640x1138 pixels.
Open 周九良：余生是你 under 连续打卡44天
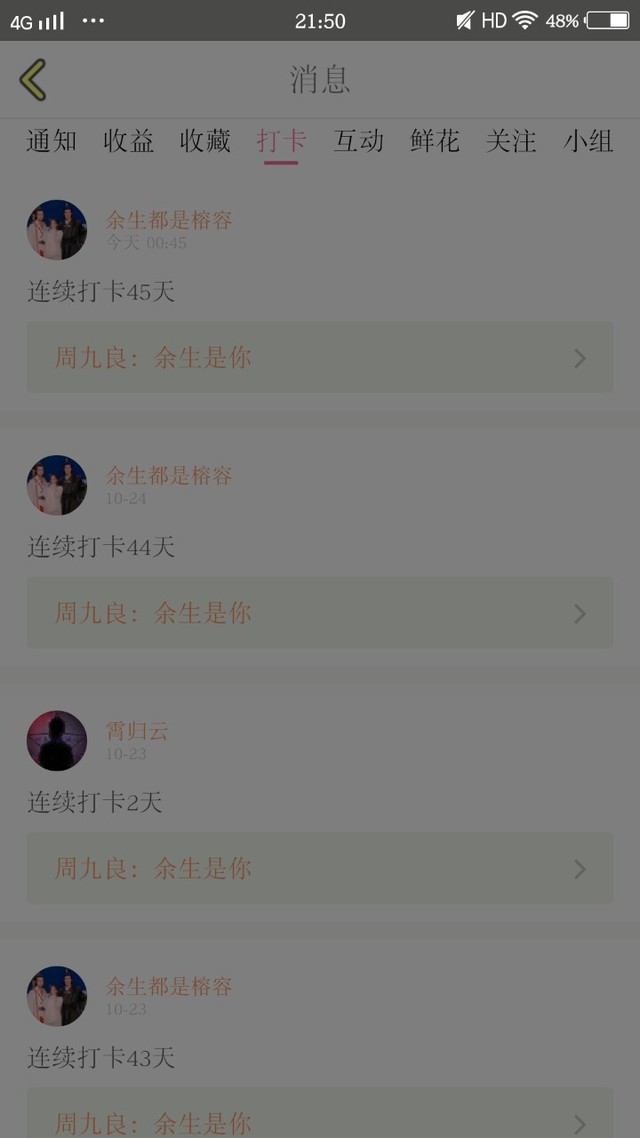click(320, 613)
